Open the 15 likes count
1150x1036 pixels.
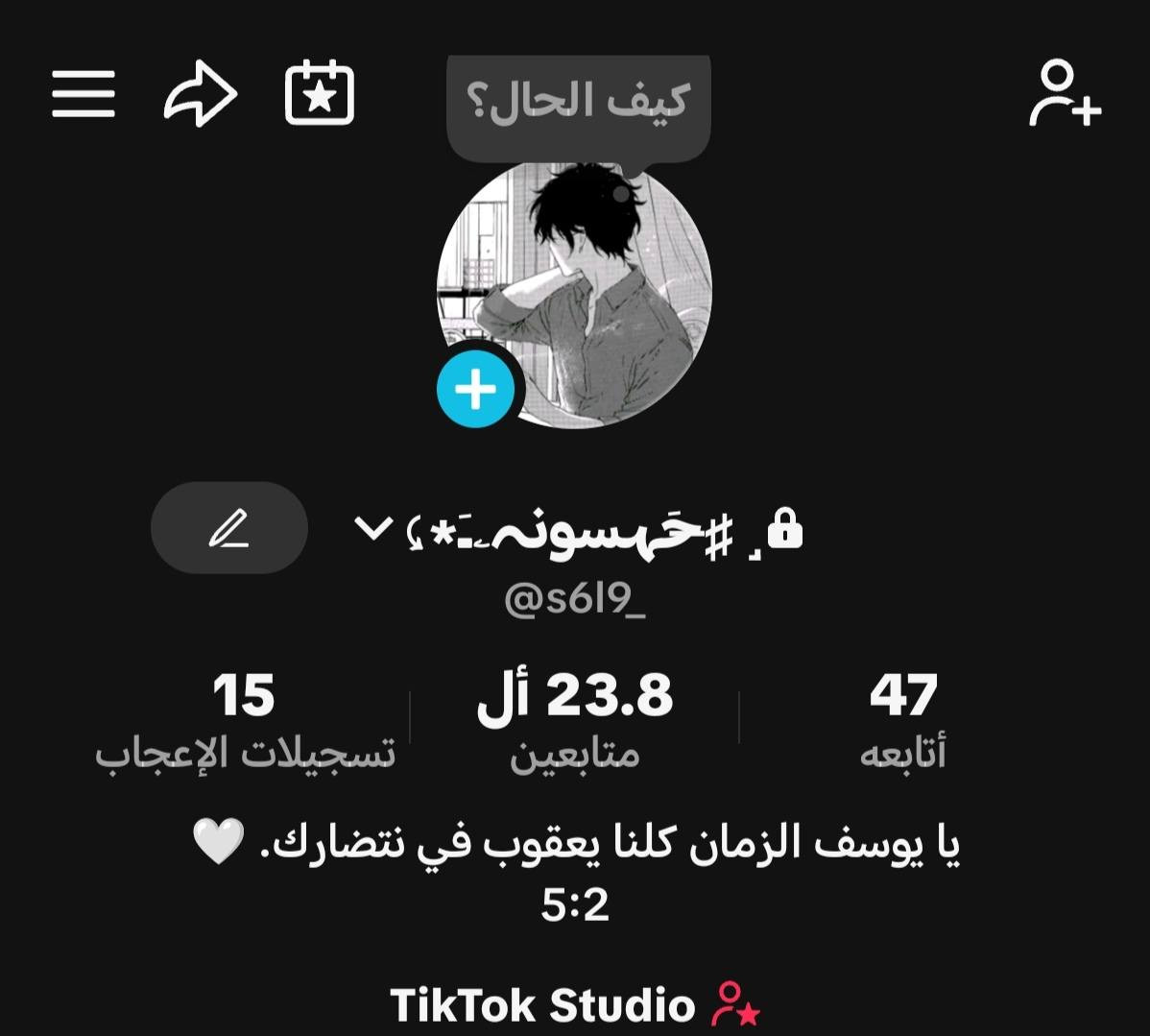(x=244, y=718)
